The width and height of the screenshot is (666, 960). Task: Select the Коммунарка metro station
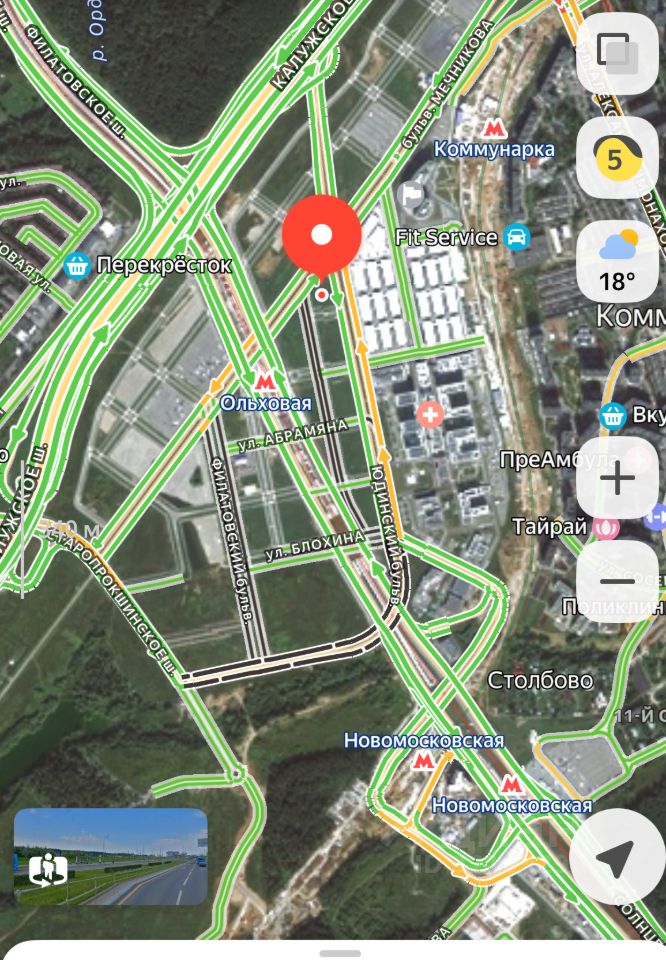492,128
